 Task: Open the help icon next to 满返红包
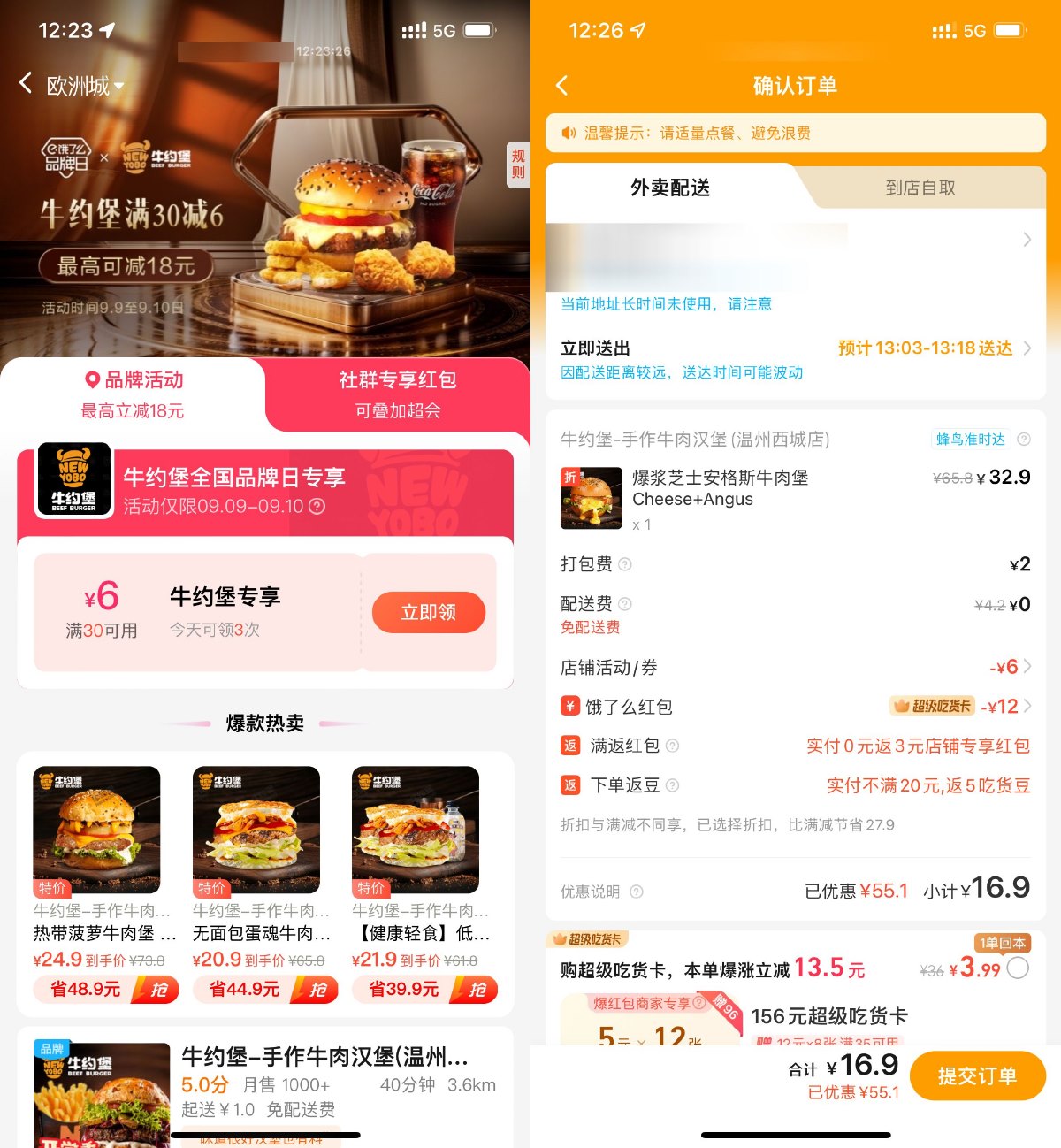(672, 746)
